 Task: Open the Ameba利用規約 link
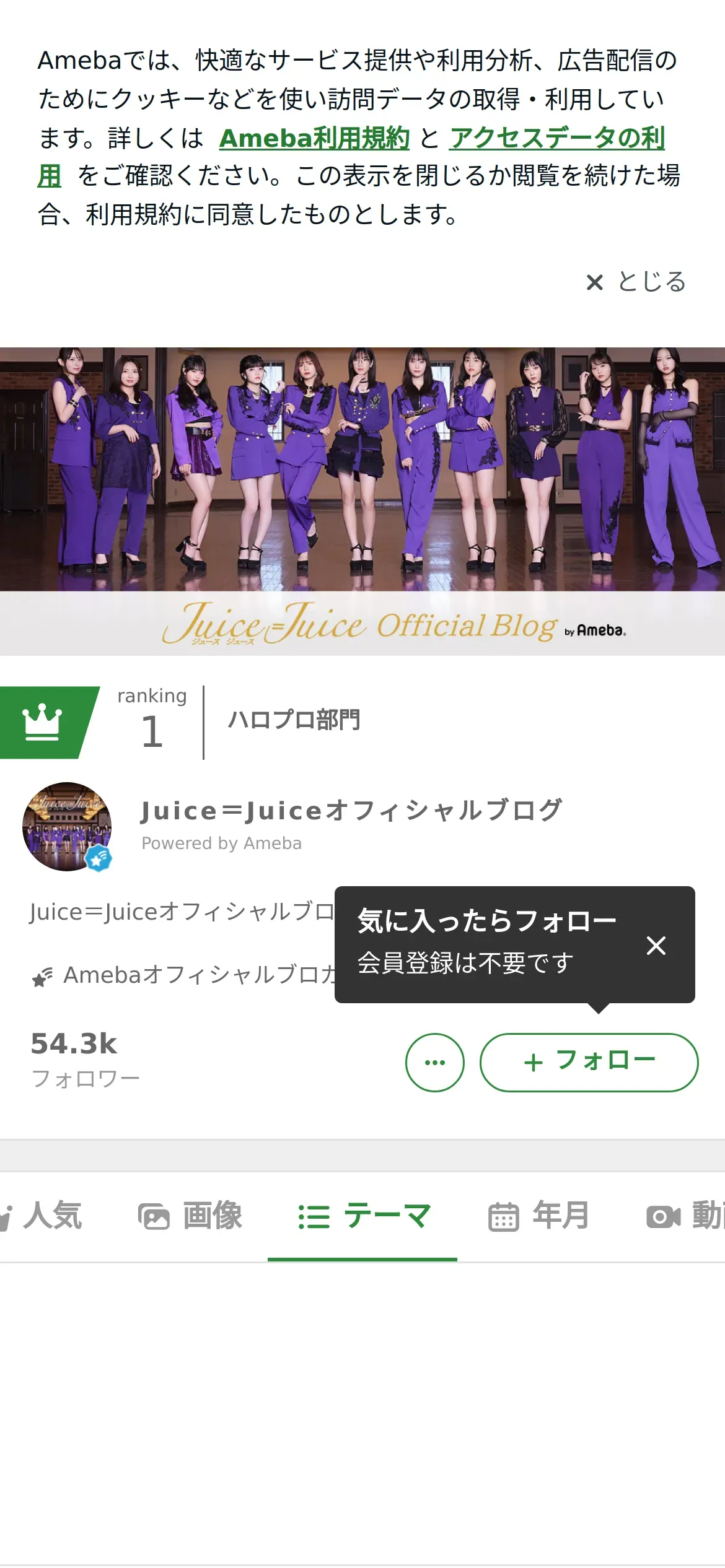point(314,137)
